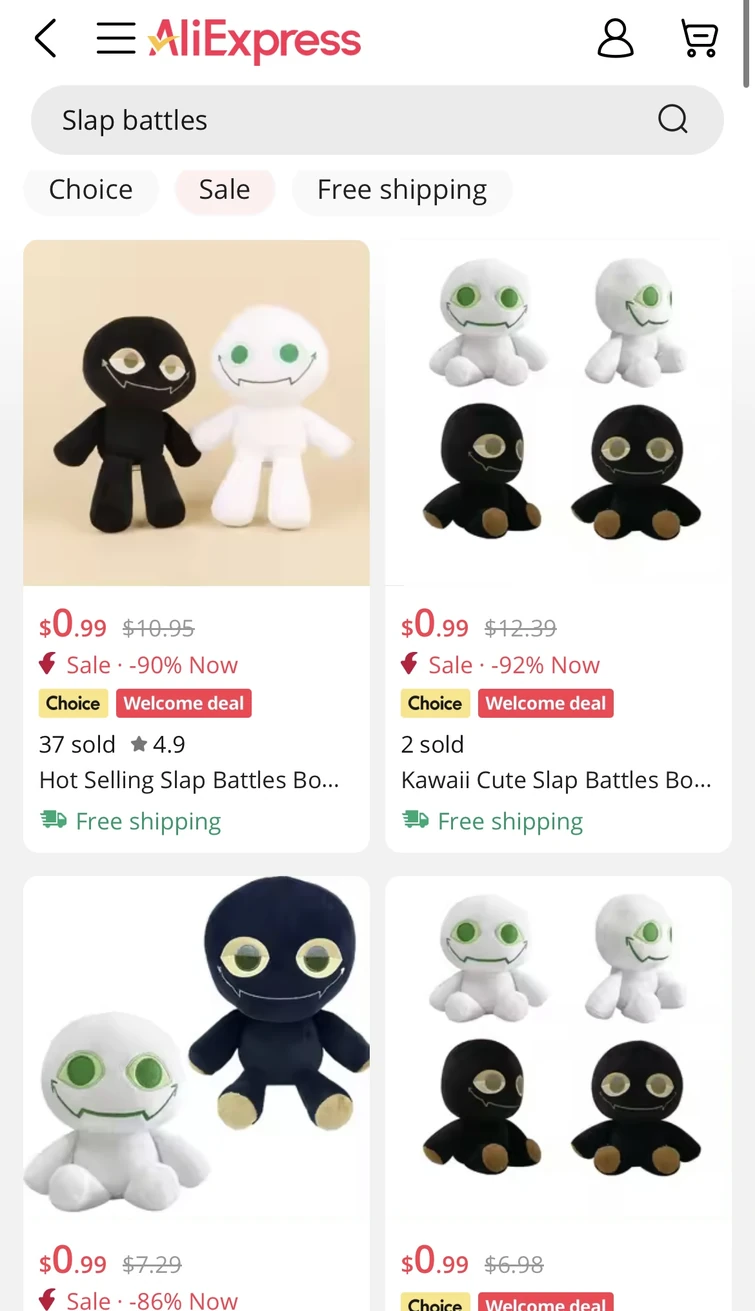The width and height of the screenshot is (755, 1311).
Task: Tap the Slap battles search field
Action: [340, 120]
